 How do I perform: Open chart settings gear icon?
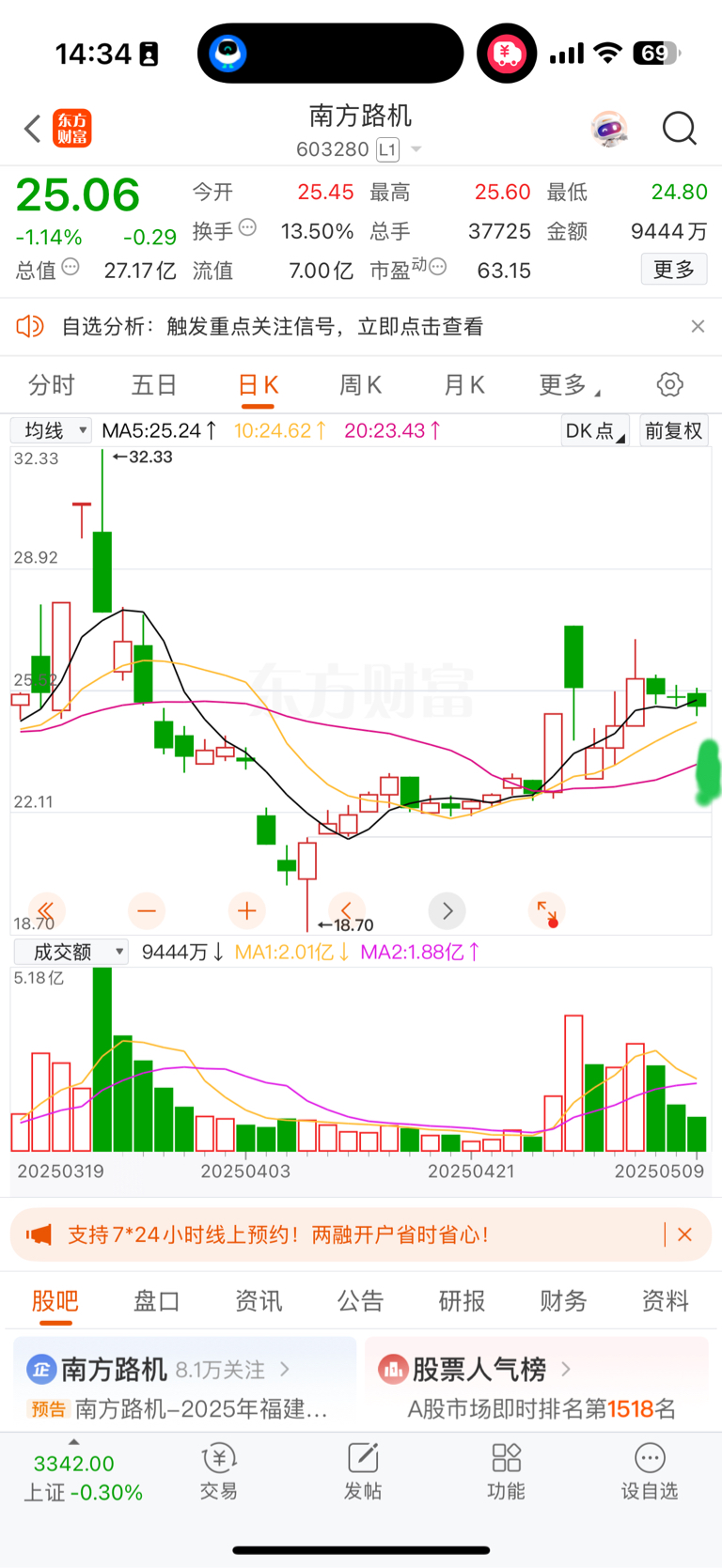pyautogui.click(x=669, y=384)
